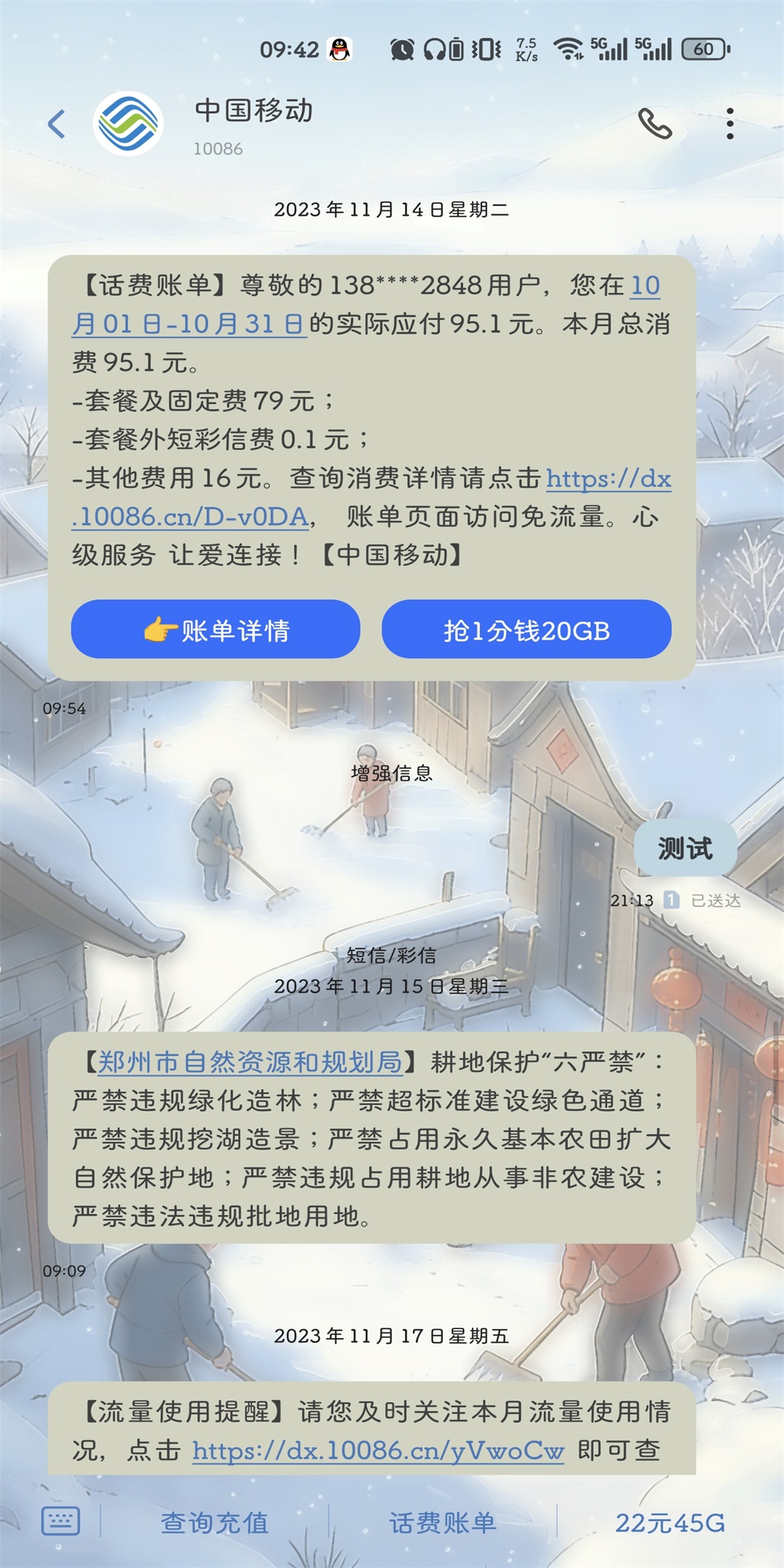The image size is (784, 1568).
Task: Open the https://dx.10086.cn/yVwoCw data usage link
Action: click(377, 1450)
